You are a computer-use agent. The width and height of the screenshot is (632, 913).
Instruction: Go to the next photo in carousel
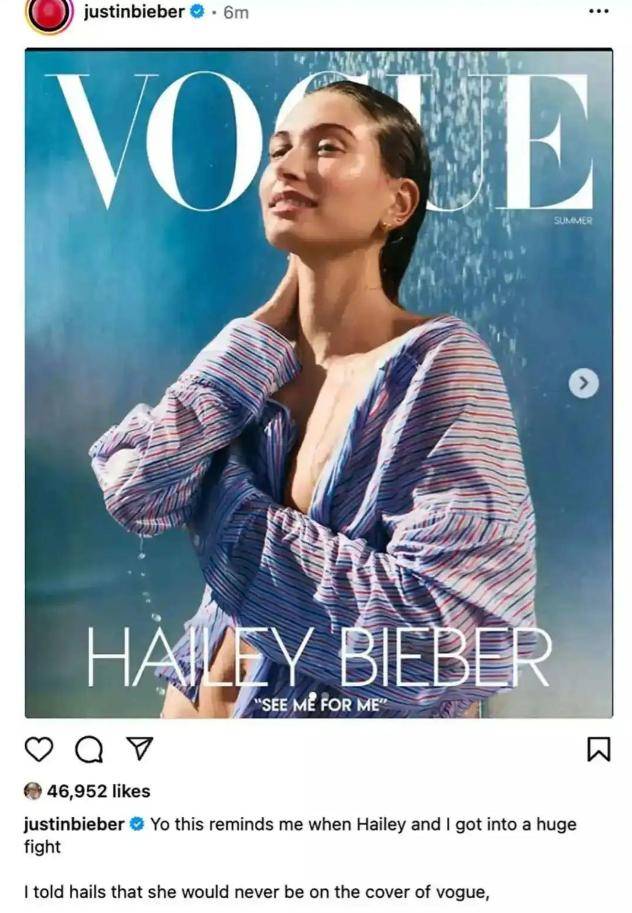584,383
